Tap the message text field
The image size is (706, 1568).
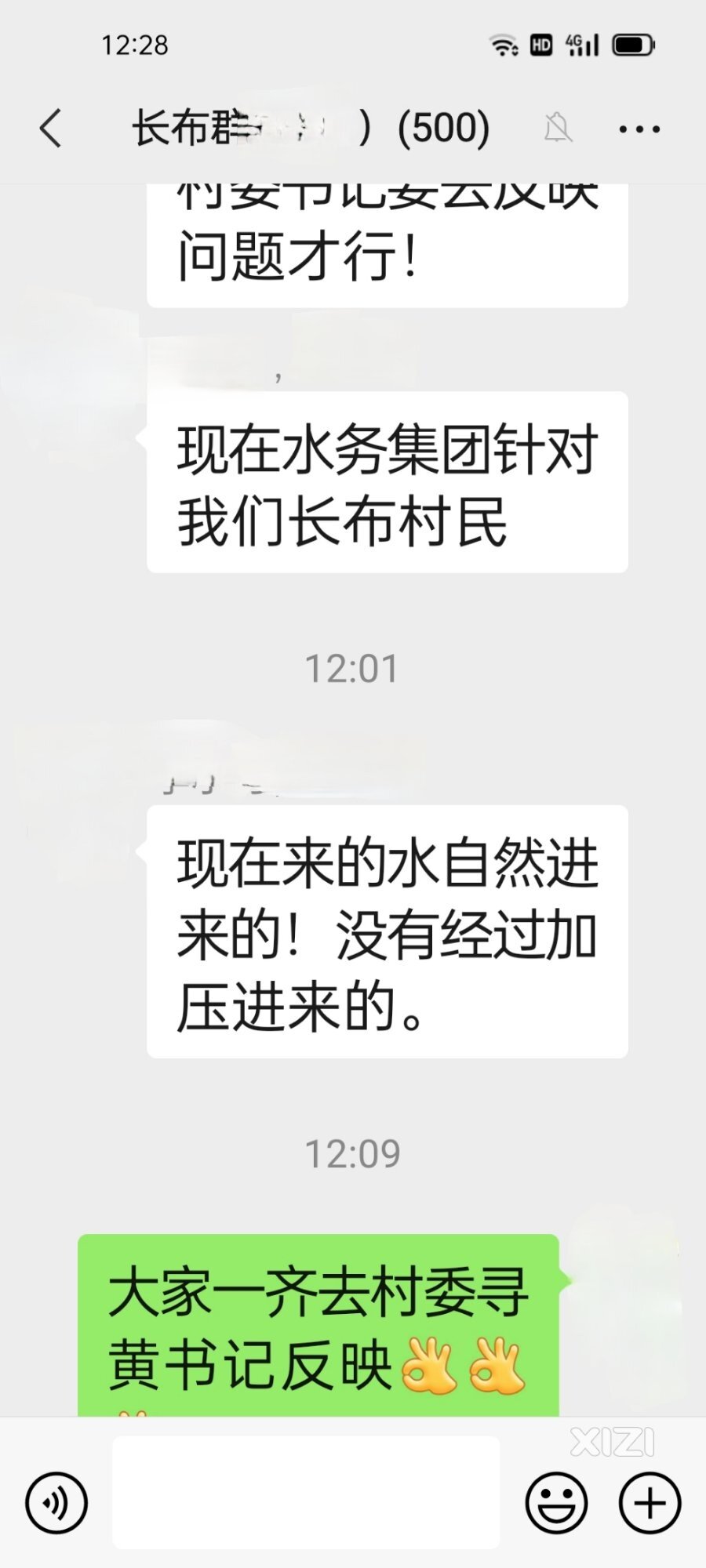306,1492
